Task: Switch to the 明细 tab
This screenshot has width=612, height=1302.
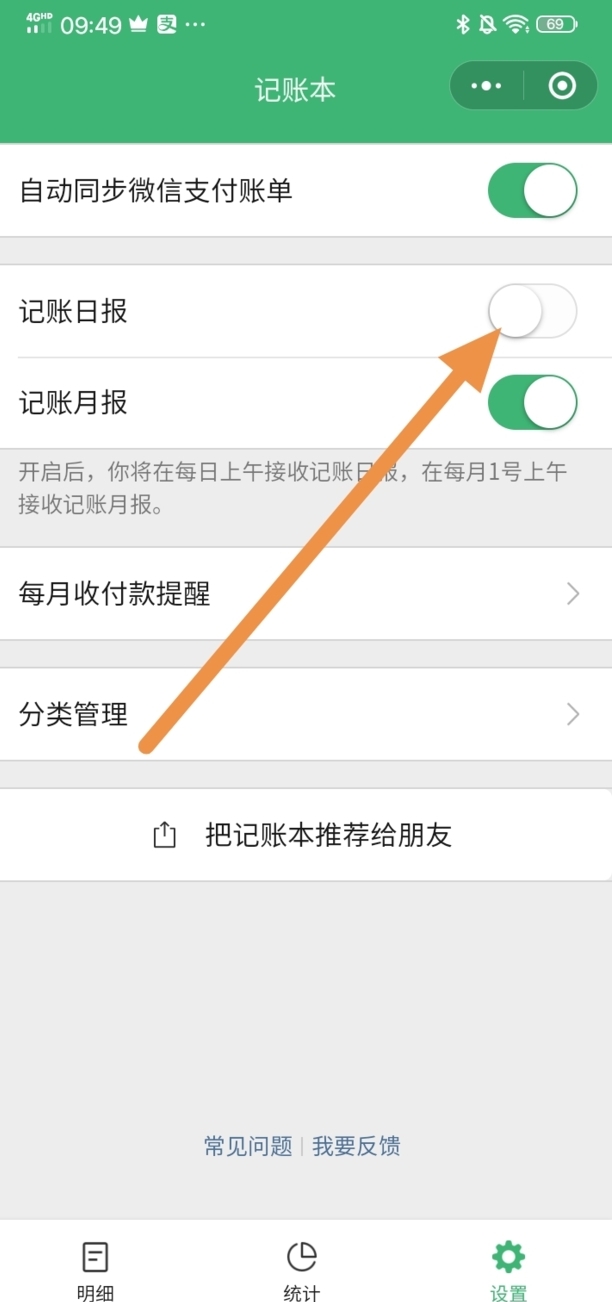Action: 95,1270
